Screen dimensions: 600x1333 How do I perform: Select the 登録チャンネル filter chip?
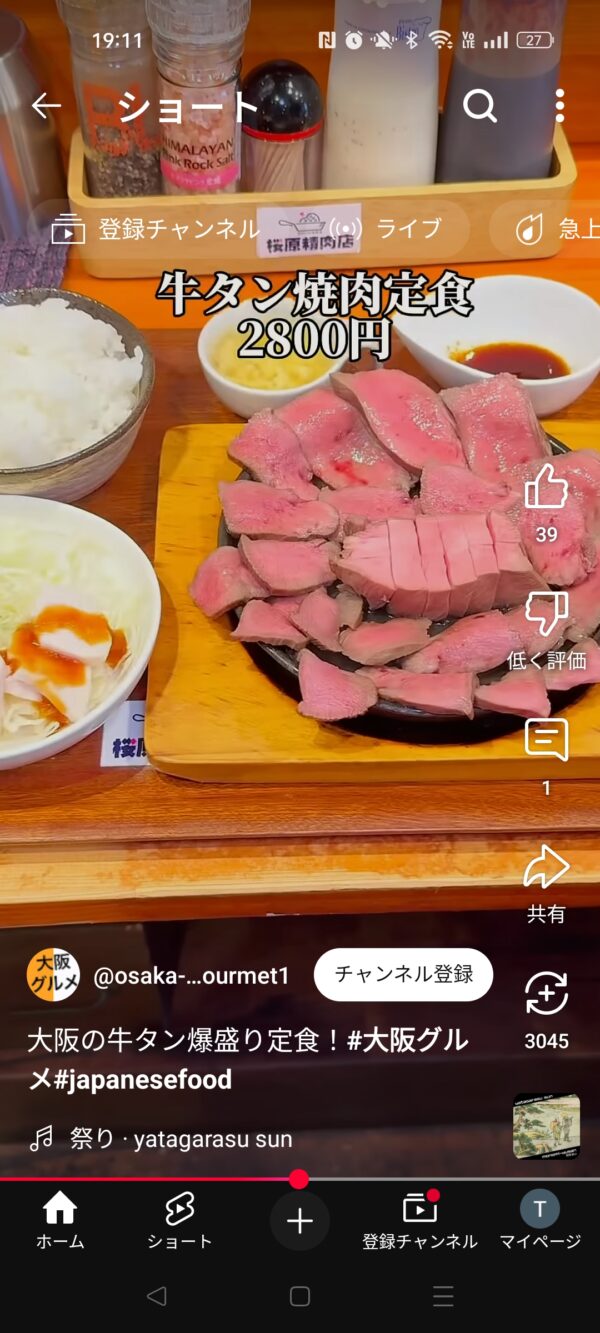tap(157, 229)
